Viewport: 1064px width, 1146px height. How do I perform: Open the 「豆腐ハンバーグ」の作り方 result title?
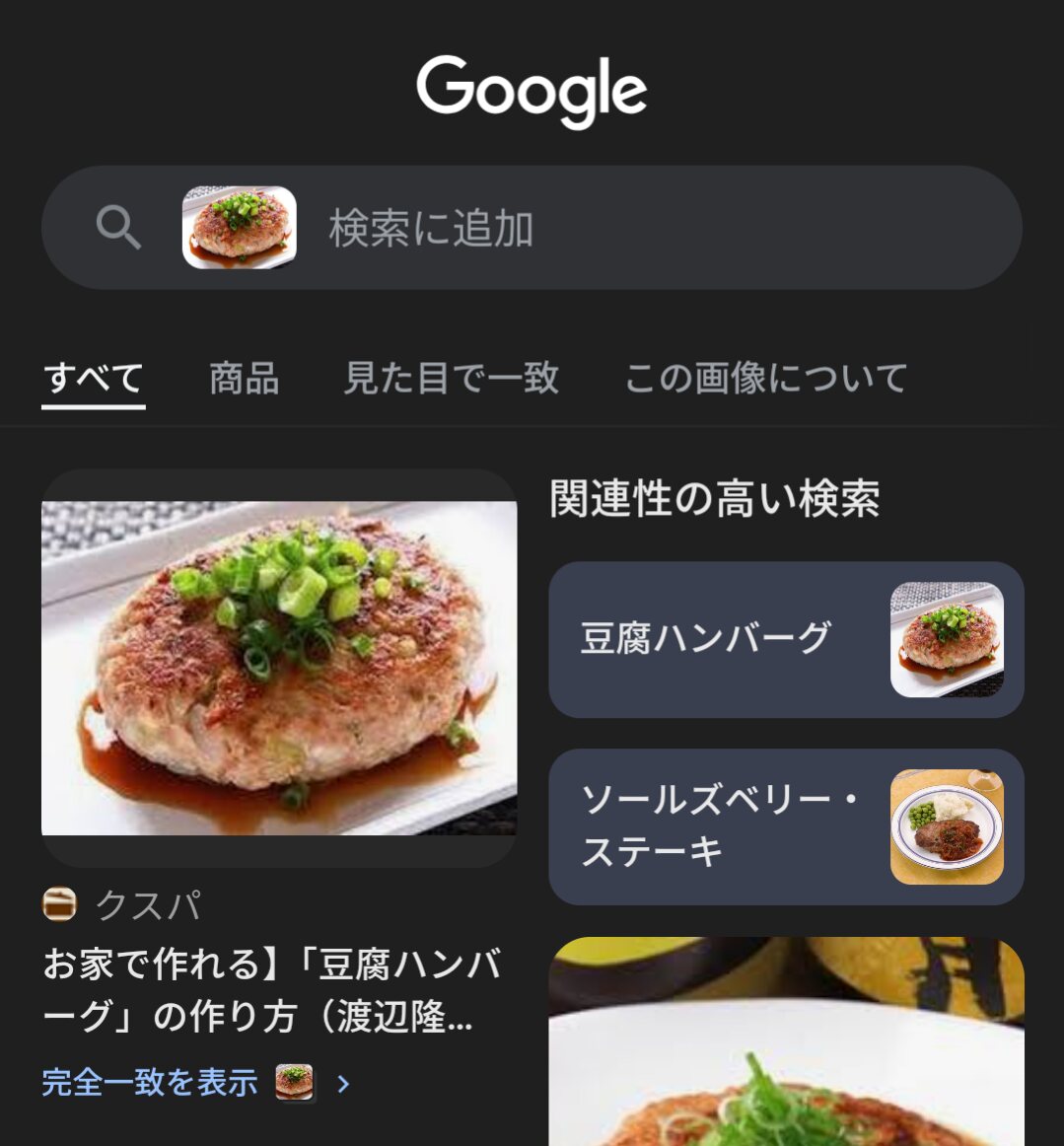pos(271,989)
